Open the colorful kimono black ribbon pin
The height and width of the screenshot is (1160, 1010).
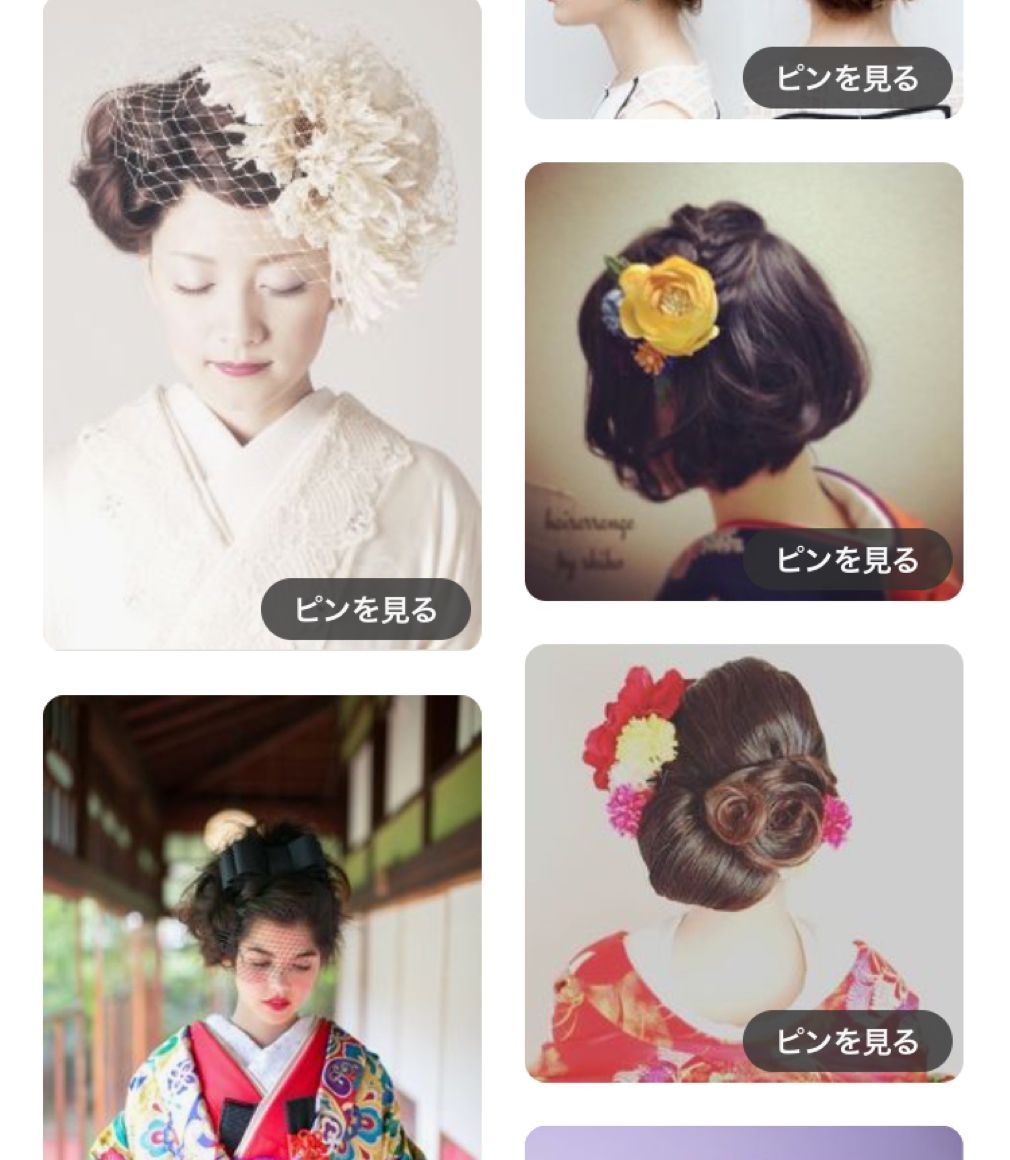pos(262,930)
